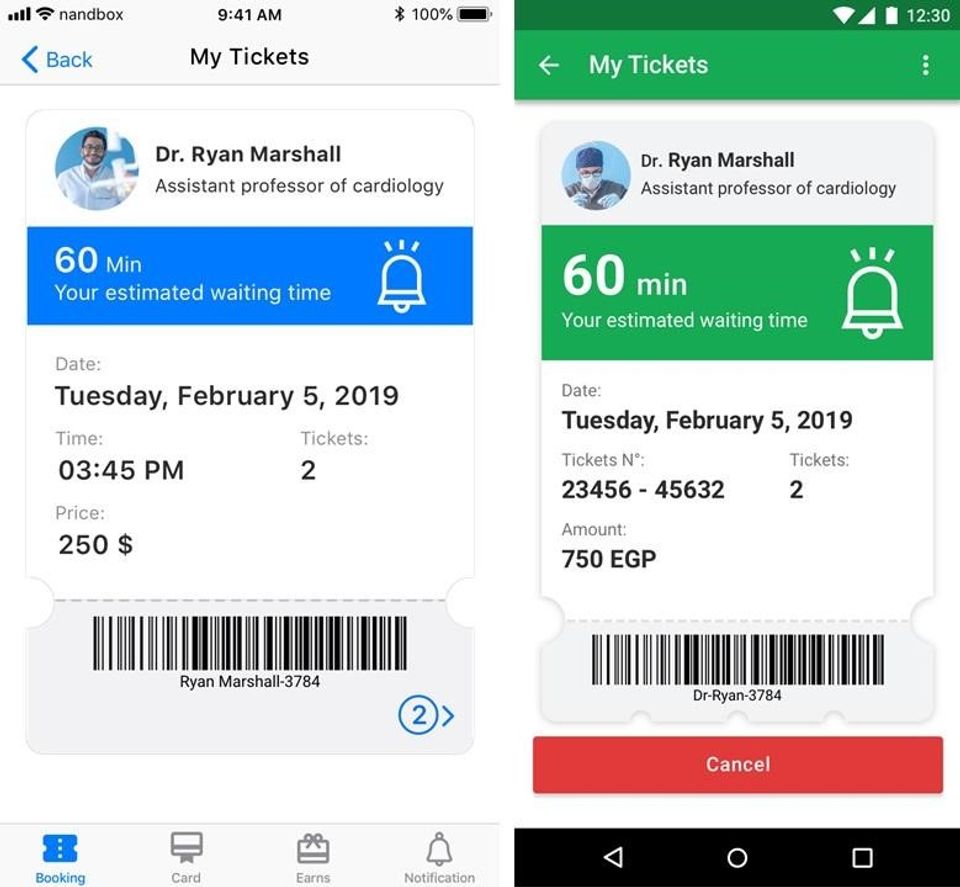This screenshot has height=887, width=960.
Task: Tap the blue Back button
Action: pos(57,59)
